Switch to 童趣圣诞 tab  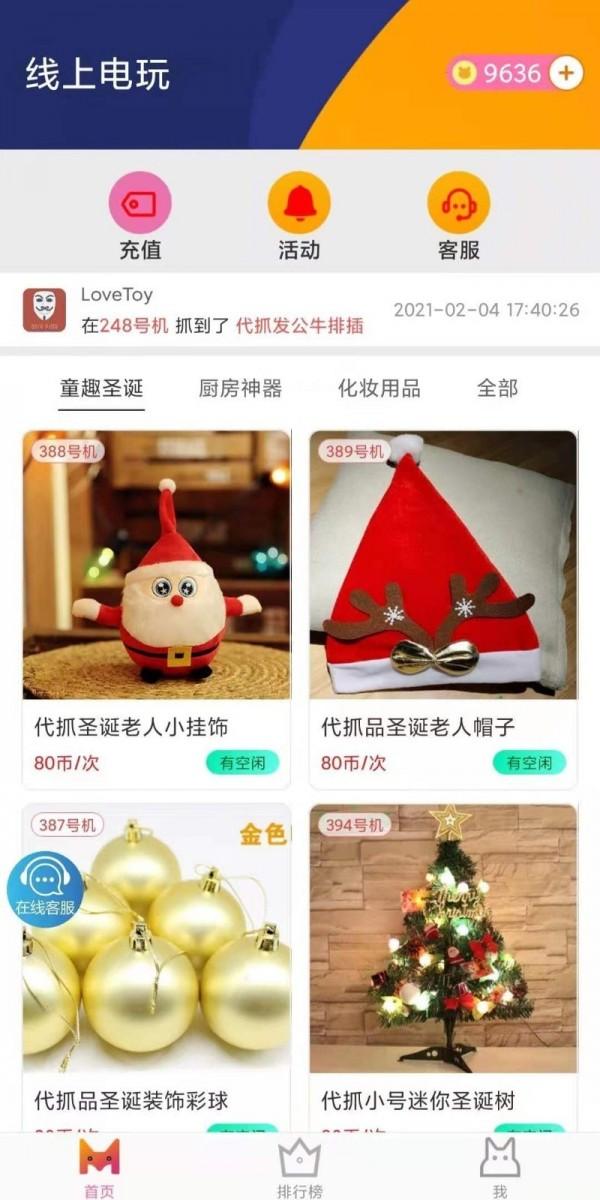(101, 388)
